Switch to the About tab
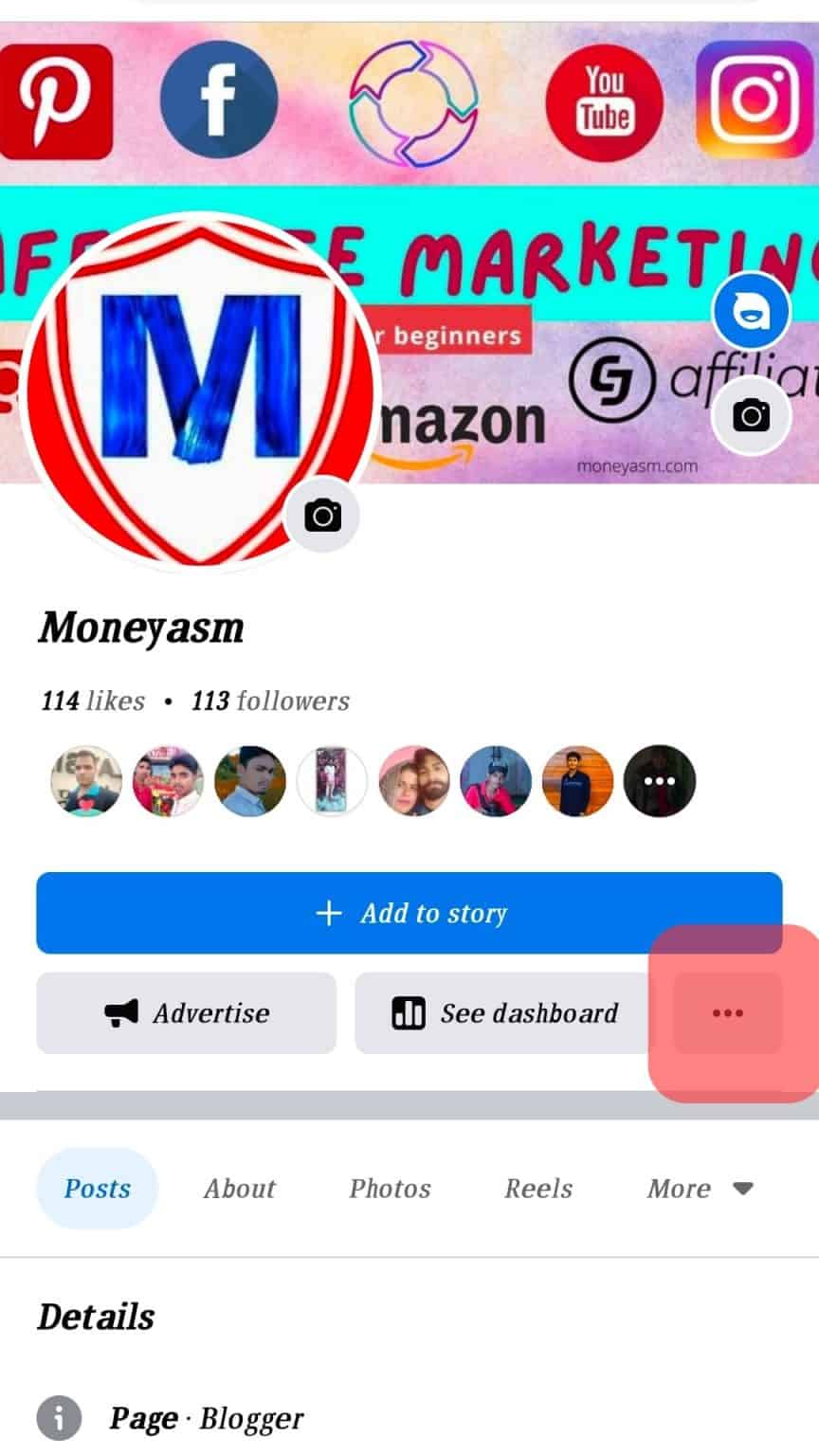 (x=239, y=1189)
